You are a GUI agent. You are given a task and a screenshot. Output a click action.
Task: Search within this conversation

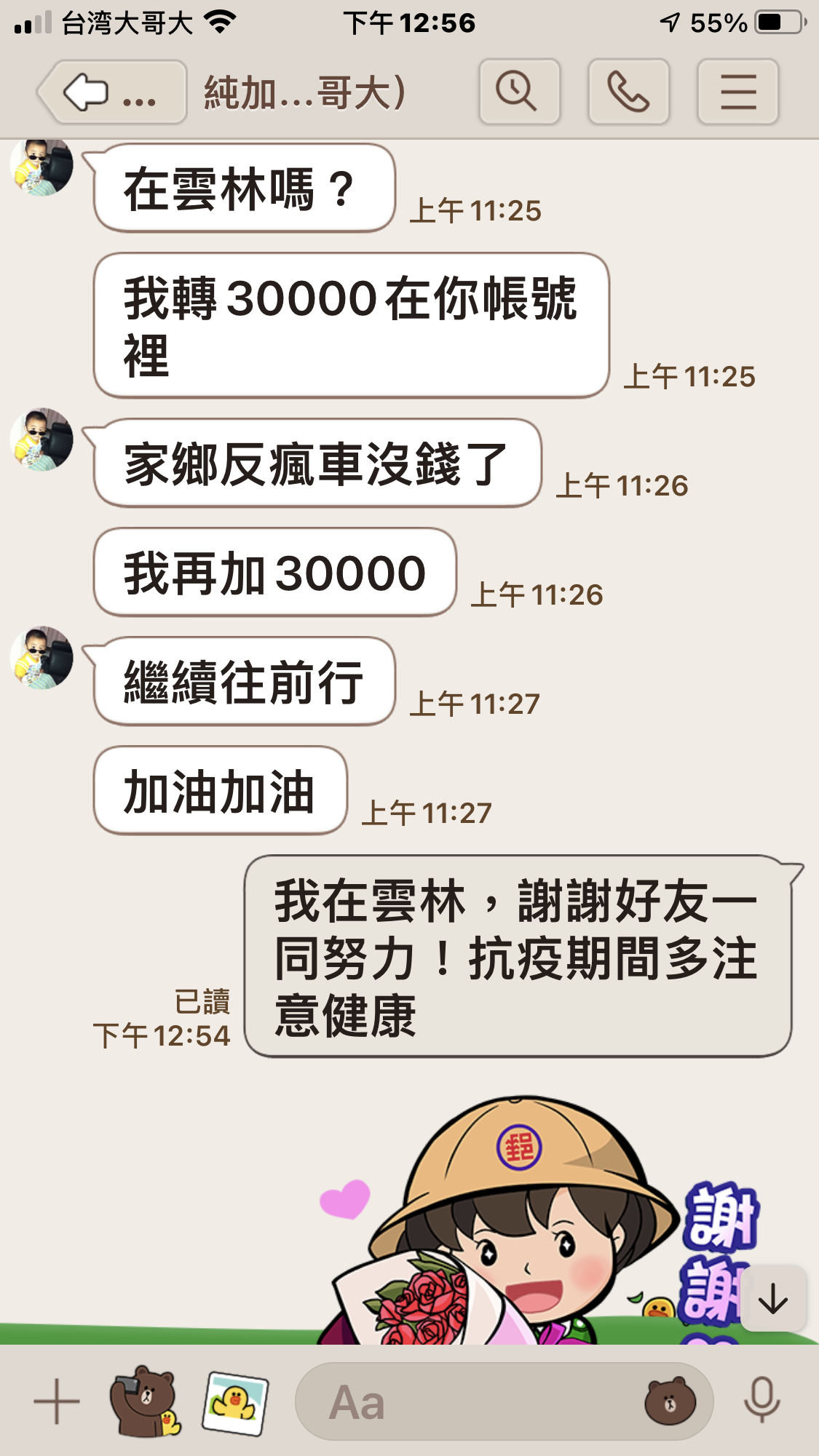(519, 92)
